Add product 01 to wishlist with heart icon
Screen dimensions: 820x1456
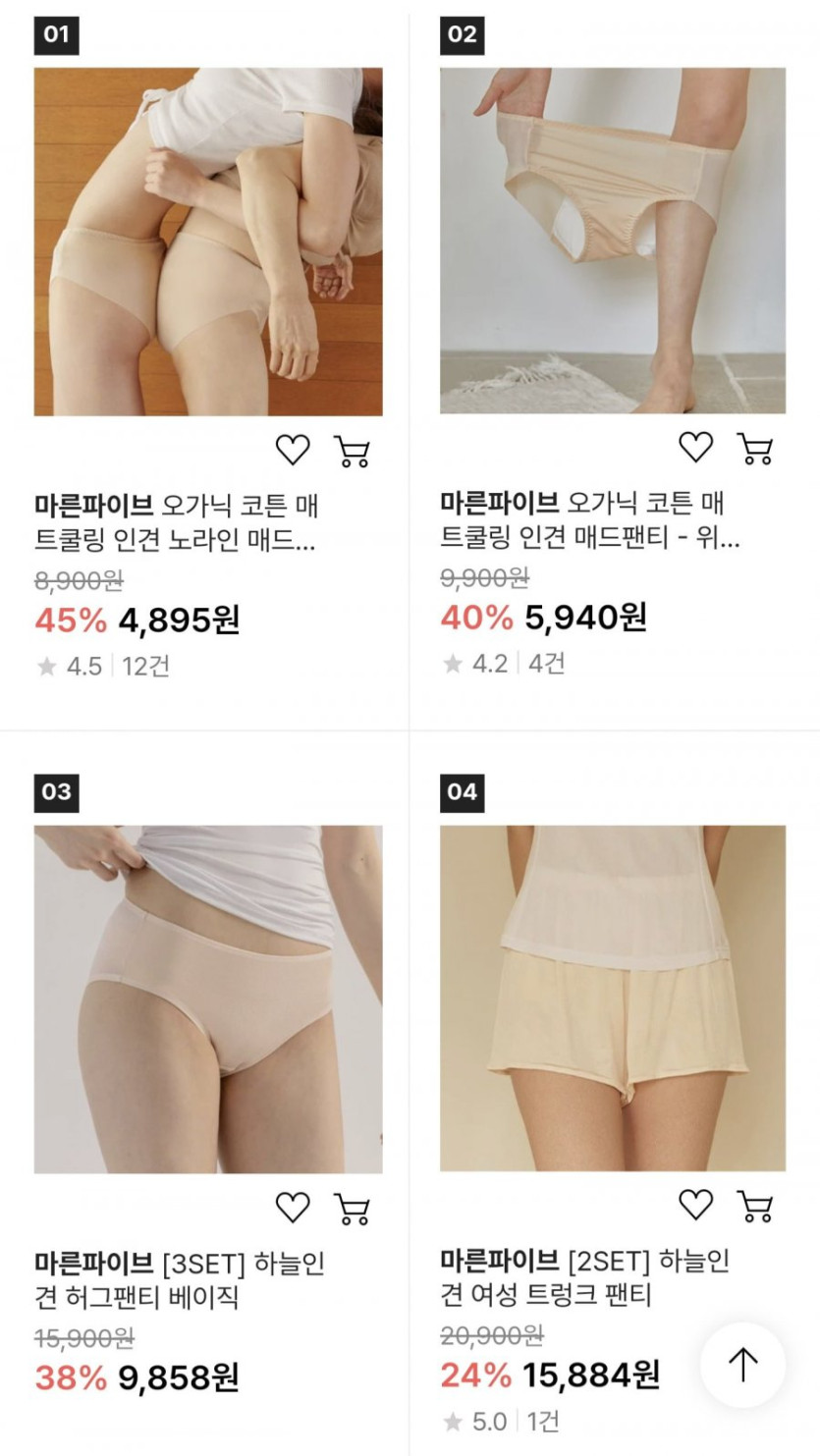[x=292, y=450]
